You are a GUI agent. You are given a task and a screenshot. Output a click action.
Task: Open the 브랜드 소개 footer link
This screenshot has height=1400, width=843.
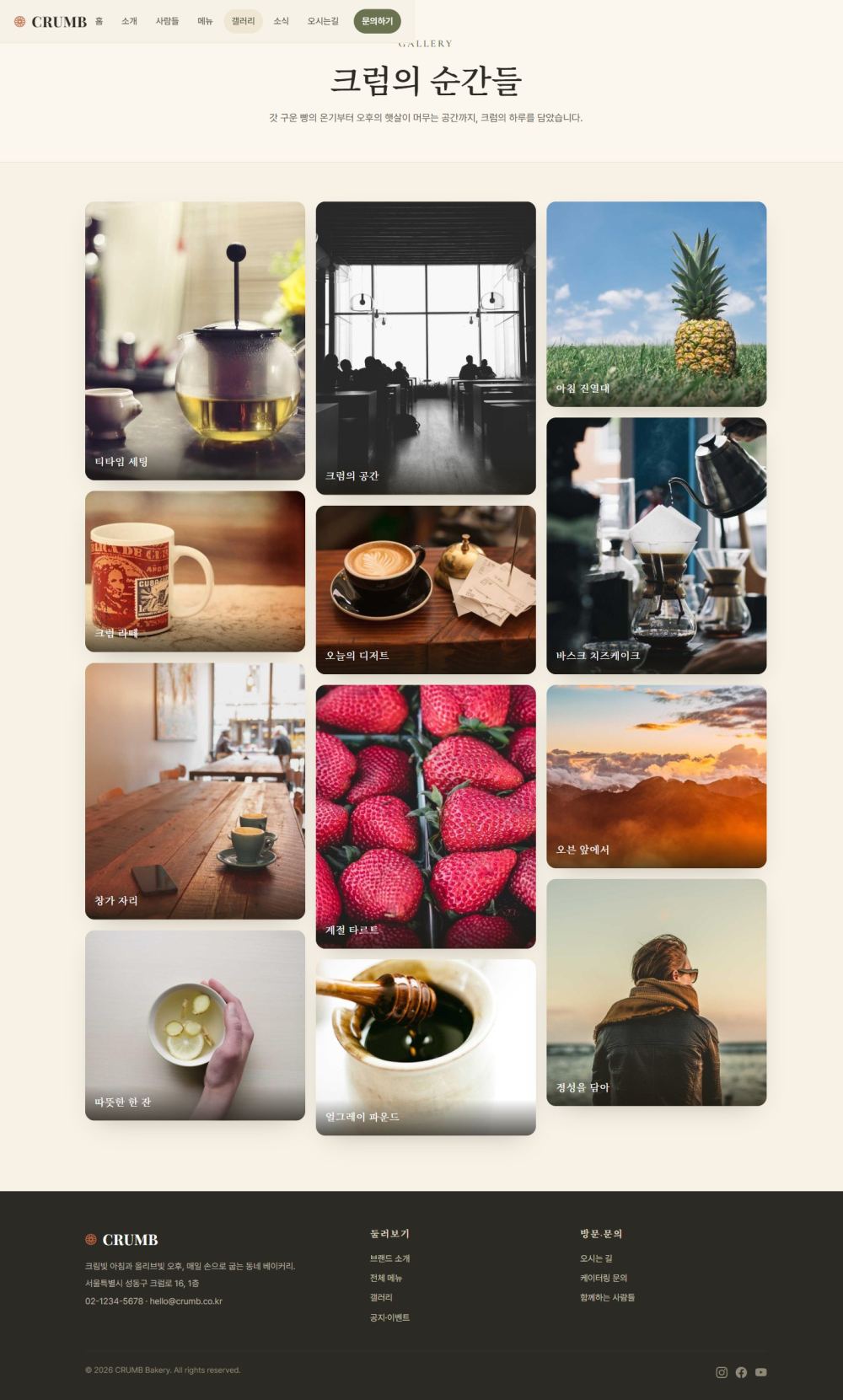click(389, 1258)
